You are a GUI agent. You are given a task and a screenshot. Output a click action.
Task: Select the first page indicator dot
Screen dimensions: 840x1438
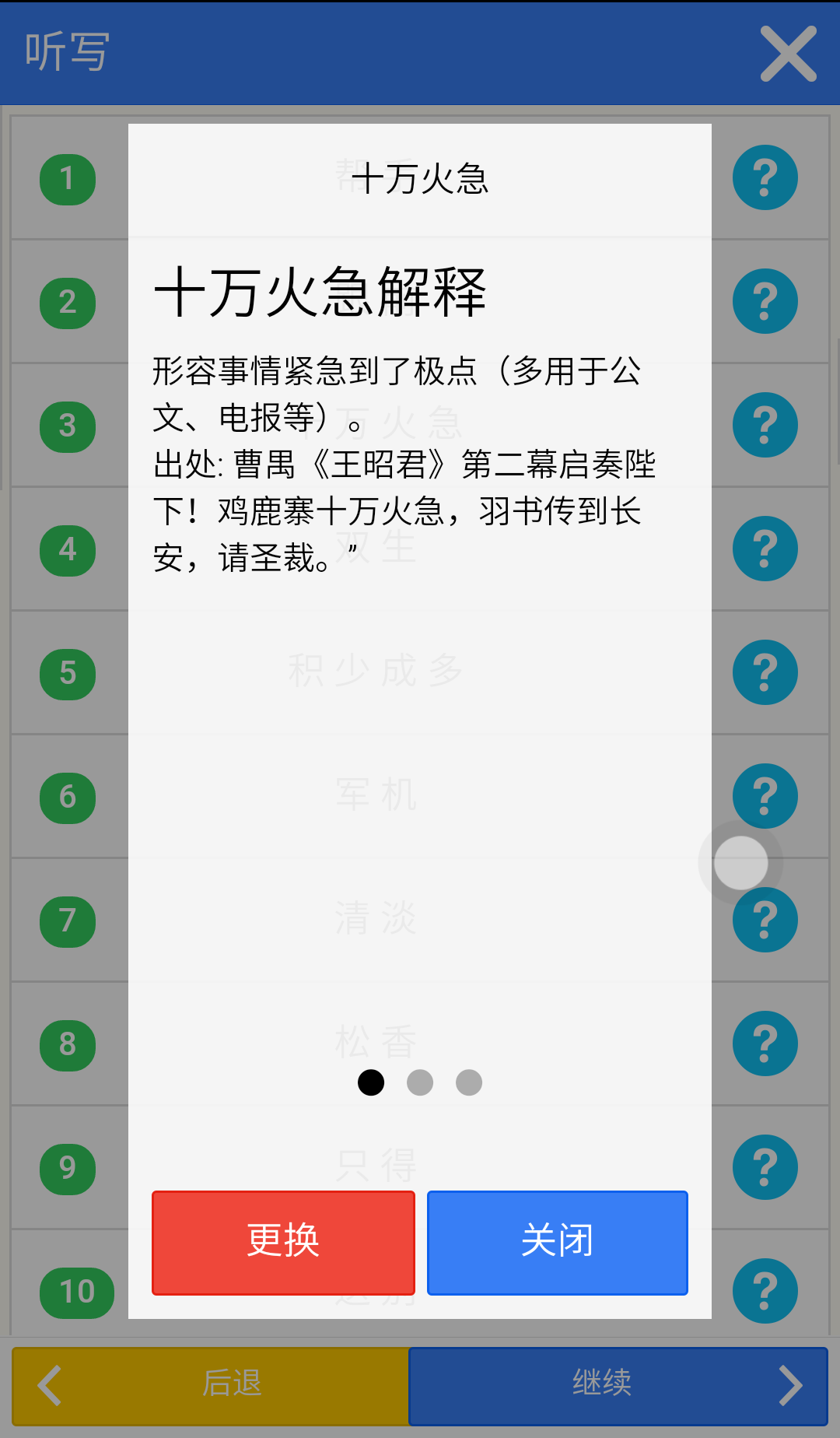point(371,1082)
